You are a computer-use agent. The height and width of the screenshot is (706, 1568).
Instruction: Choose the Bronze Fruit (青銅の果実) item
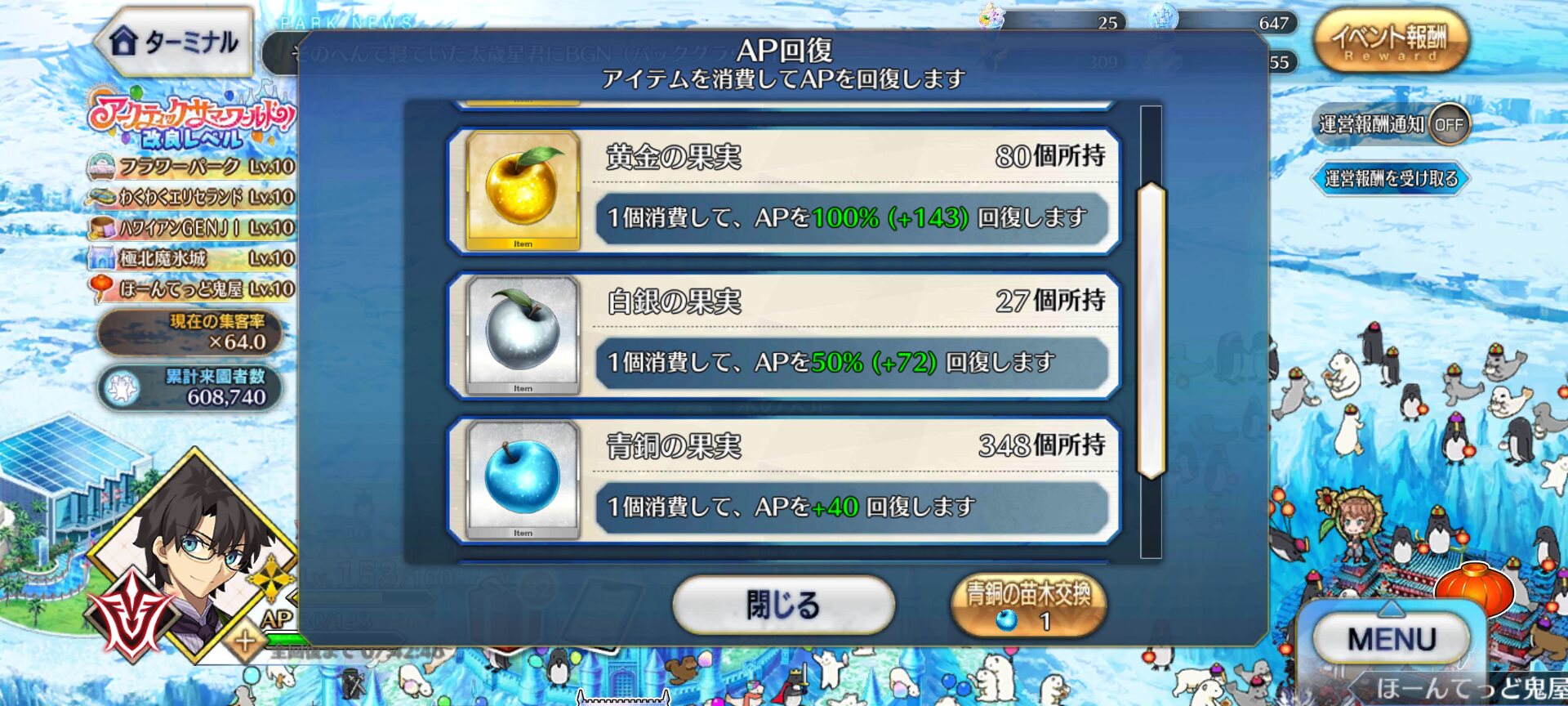784,480
